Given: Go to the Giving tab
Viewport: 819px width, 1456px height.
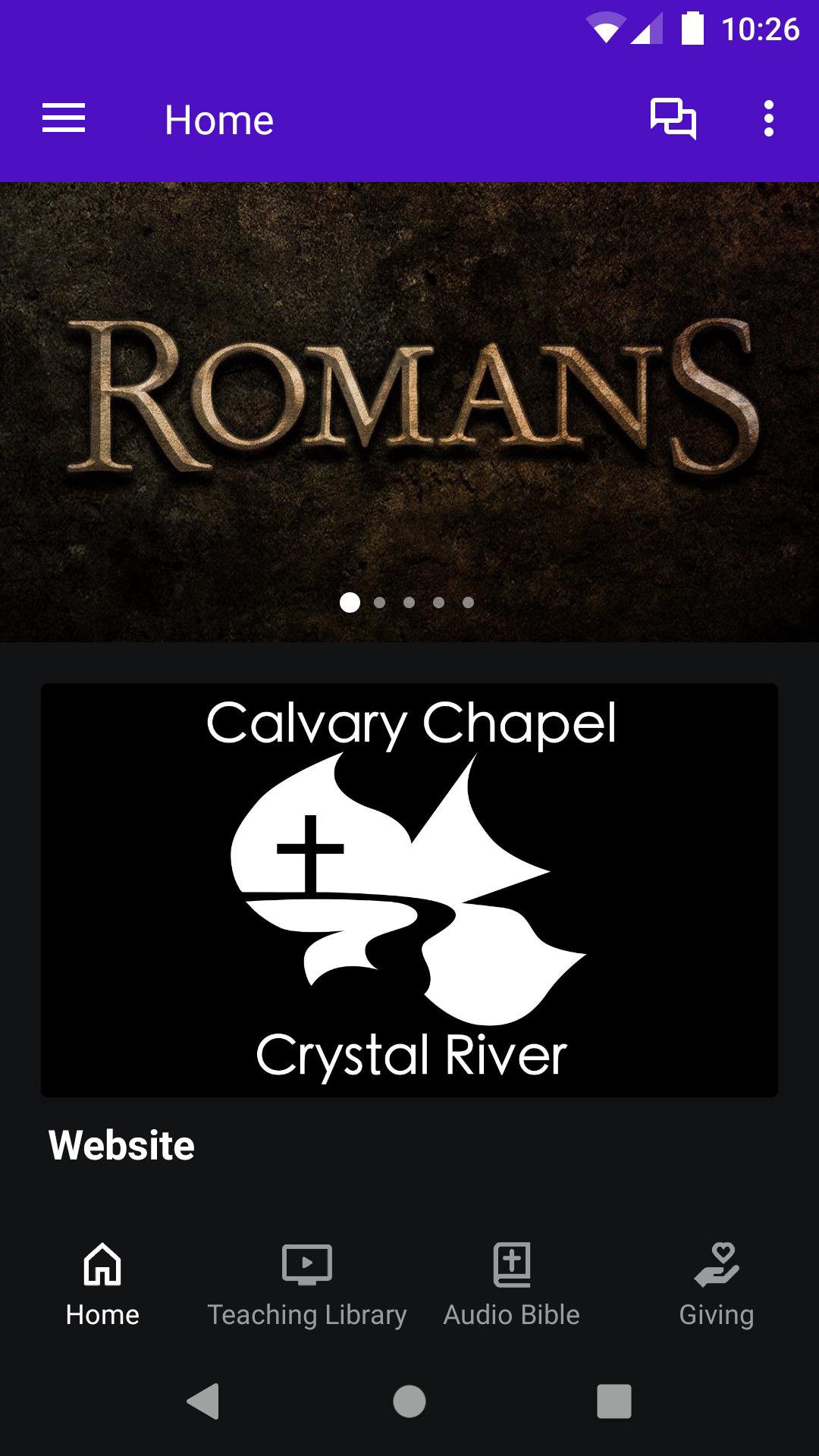Looking at the screenshot, I should tap(716, 1282).
